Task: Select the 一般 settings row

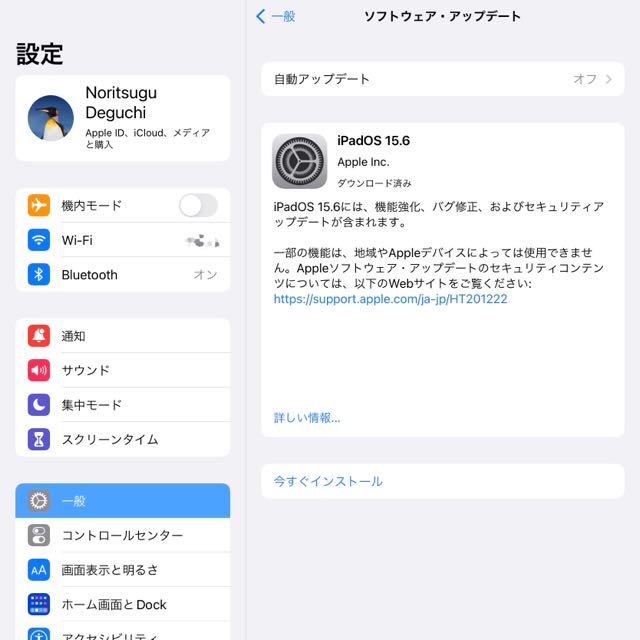Action: click(x=122, y=501)
